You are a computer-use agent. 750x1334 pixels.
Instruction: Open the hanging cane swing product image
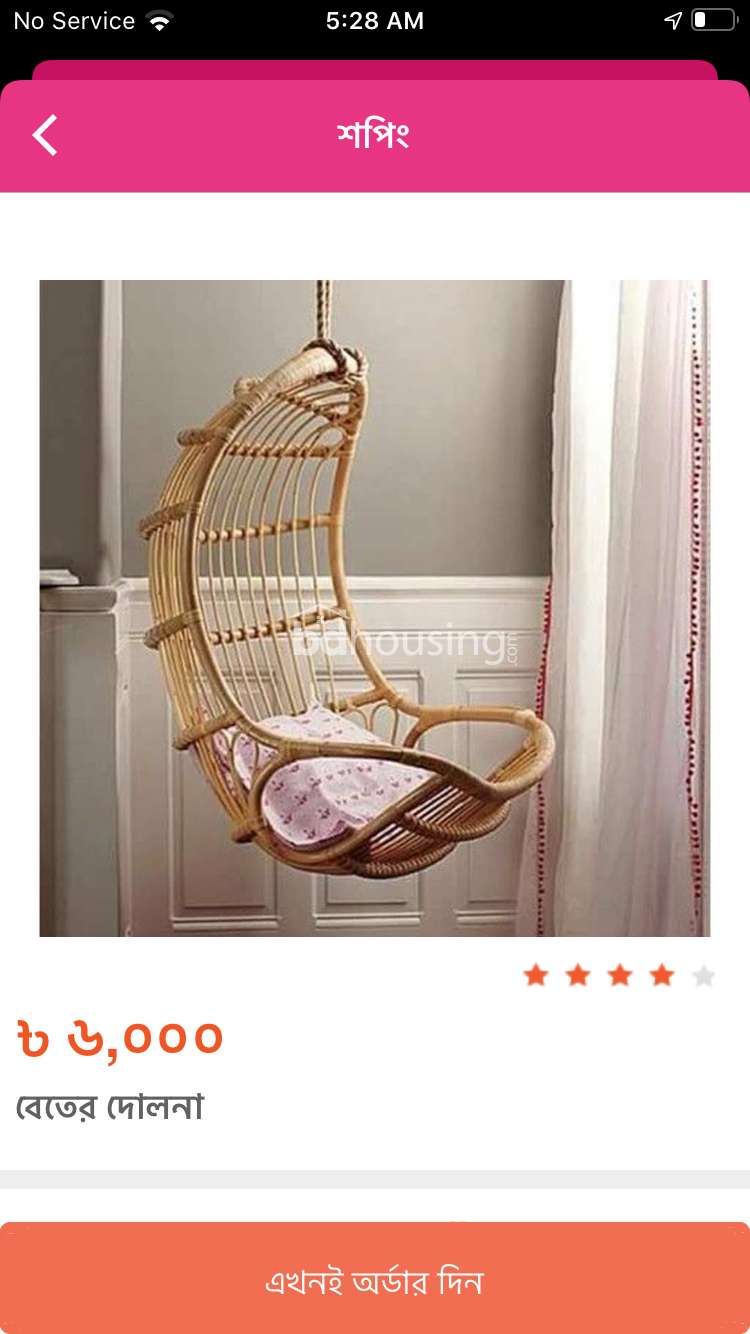point(375,608)
